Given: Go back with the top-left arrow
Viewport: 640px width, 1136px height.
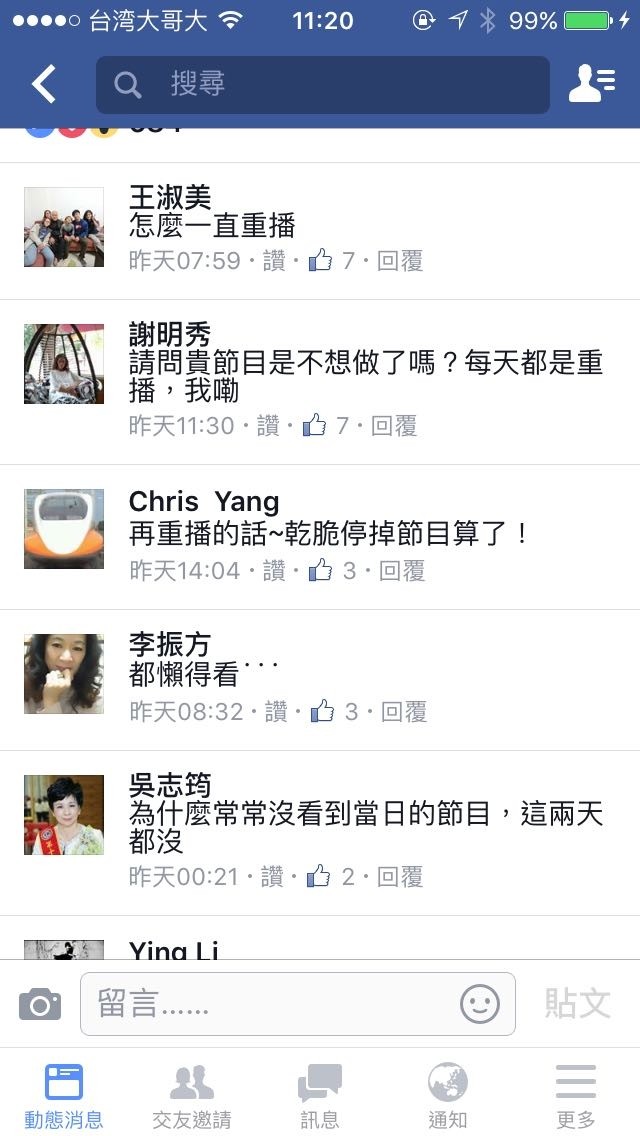Looking at the screenshot, I should 44,85.
